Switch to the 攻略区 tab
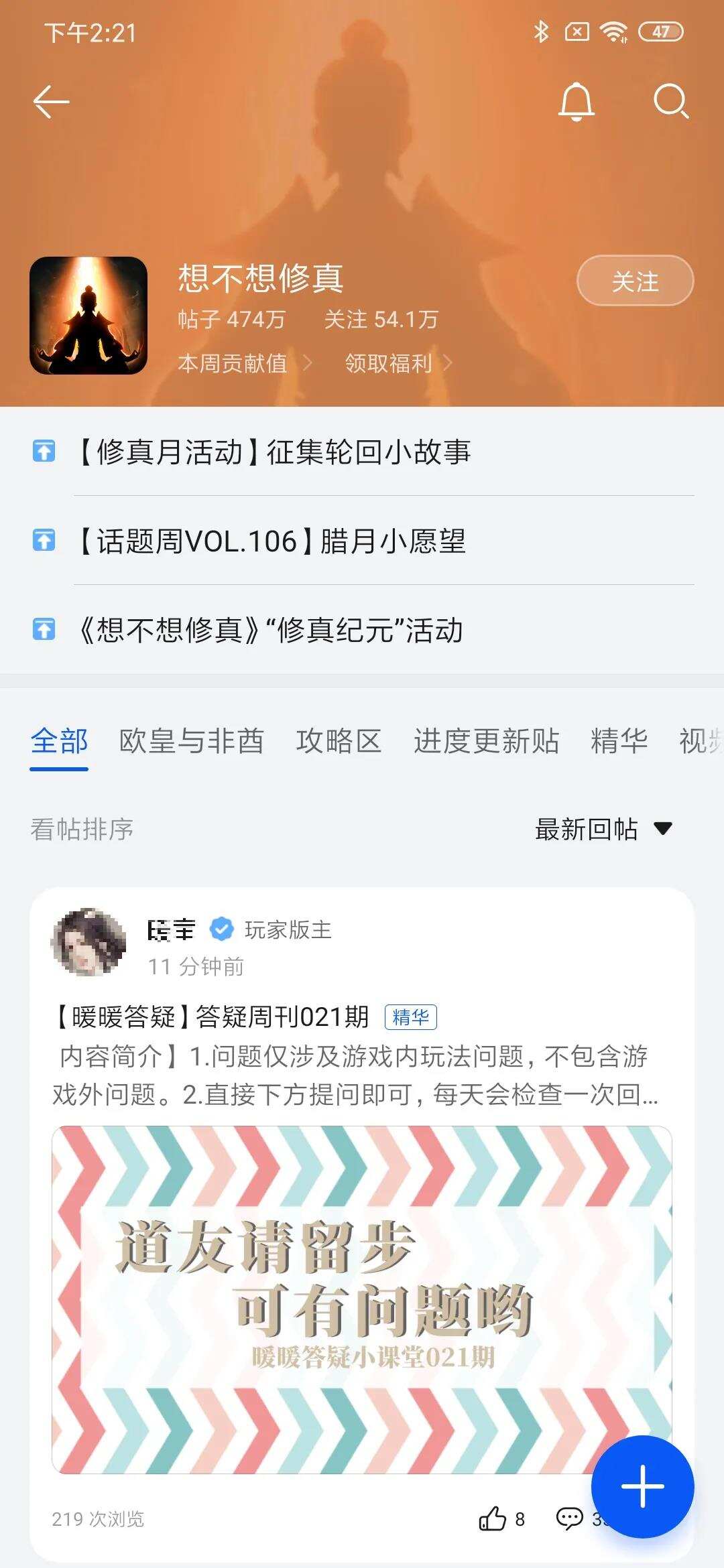The image size is (724, 1568). point(339,742)
